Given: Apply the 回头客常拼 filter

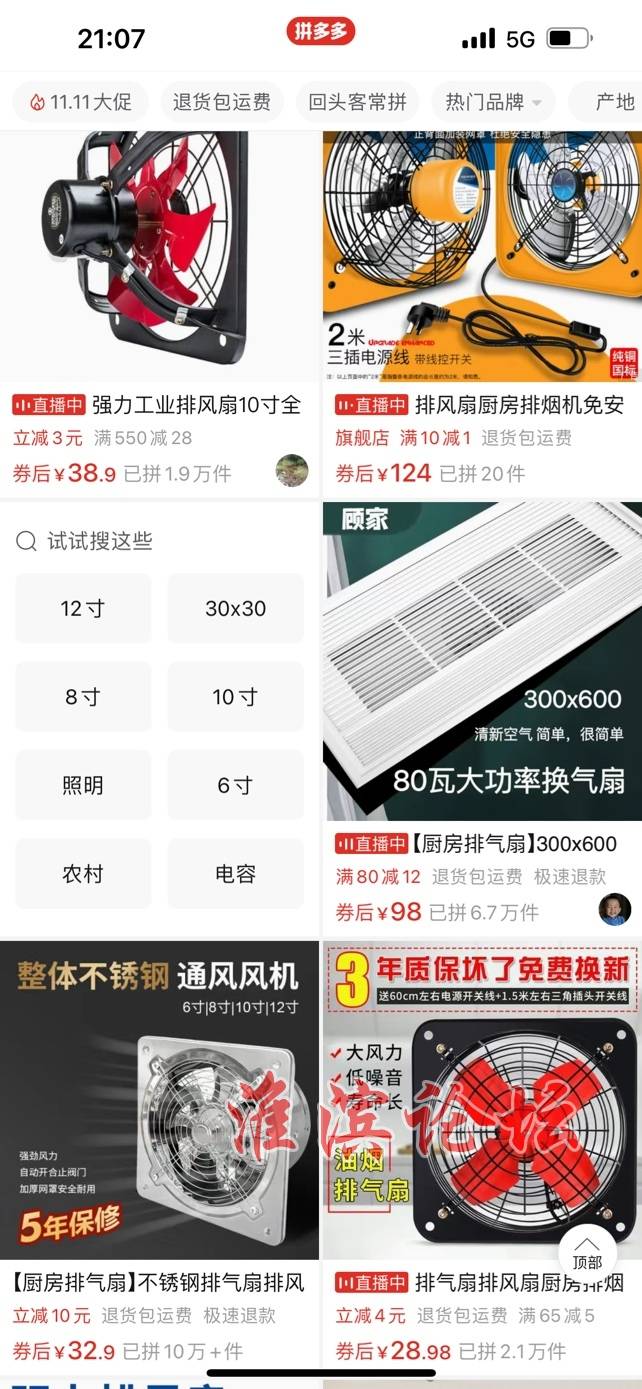Looking at the screenshot, I should click(357, 102).
